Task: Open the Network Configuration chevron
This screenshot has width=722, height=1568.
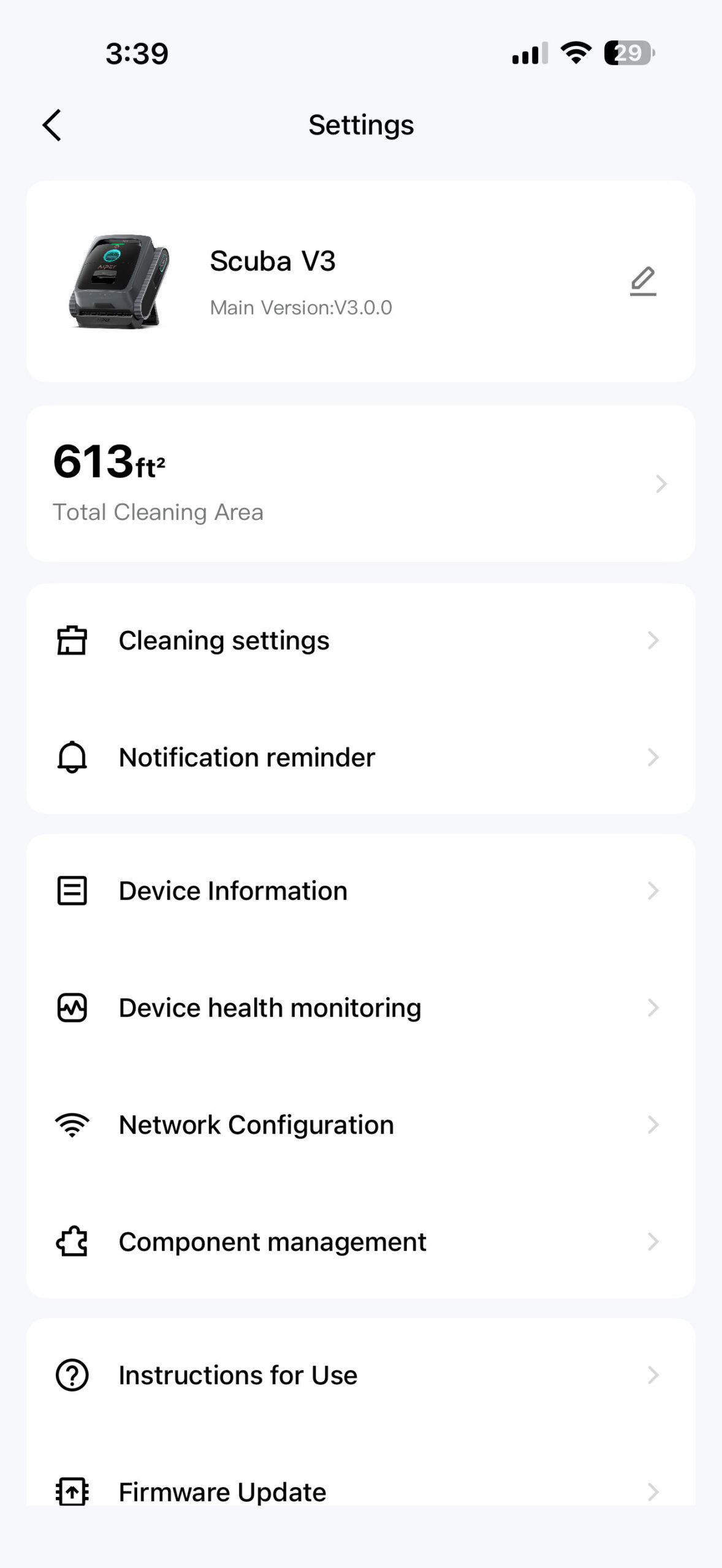Action: point(653,1124)
